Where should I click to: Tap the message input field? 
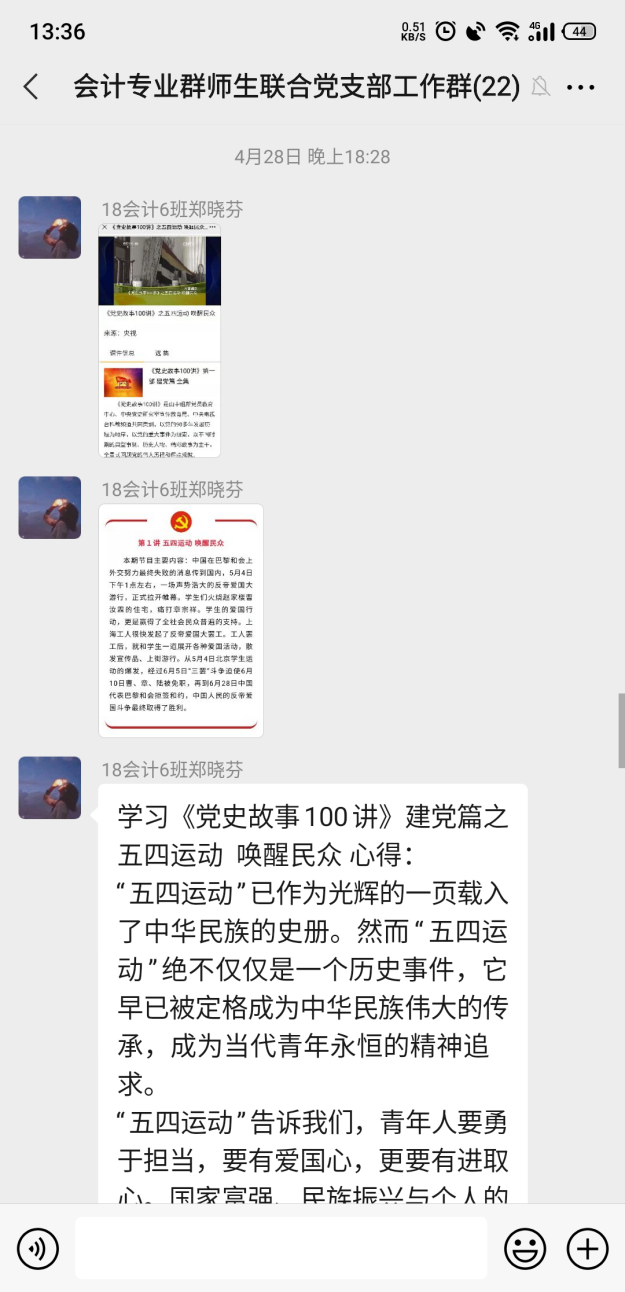pyautogui.click(x=280, y=1248)
